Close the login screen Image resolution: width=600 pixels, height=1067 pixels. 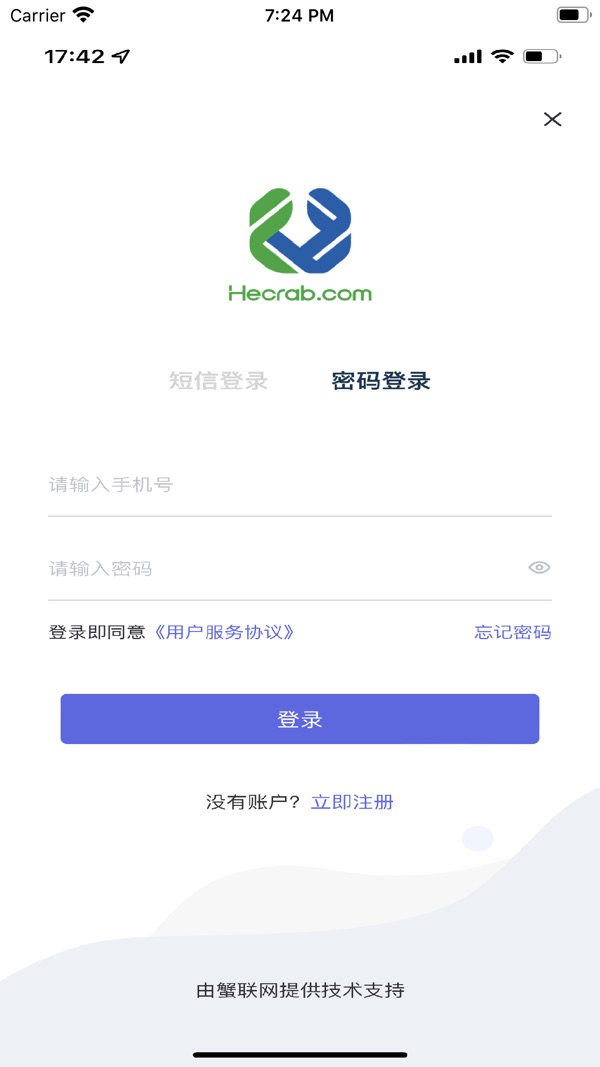click(x=552, y=120)
